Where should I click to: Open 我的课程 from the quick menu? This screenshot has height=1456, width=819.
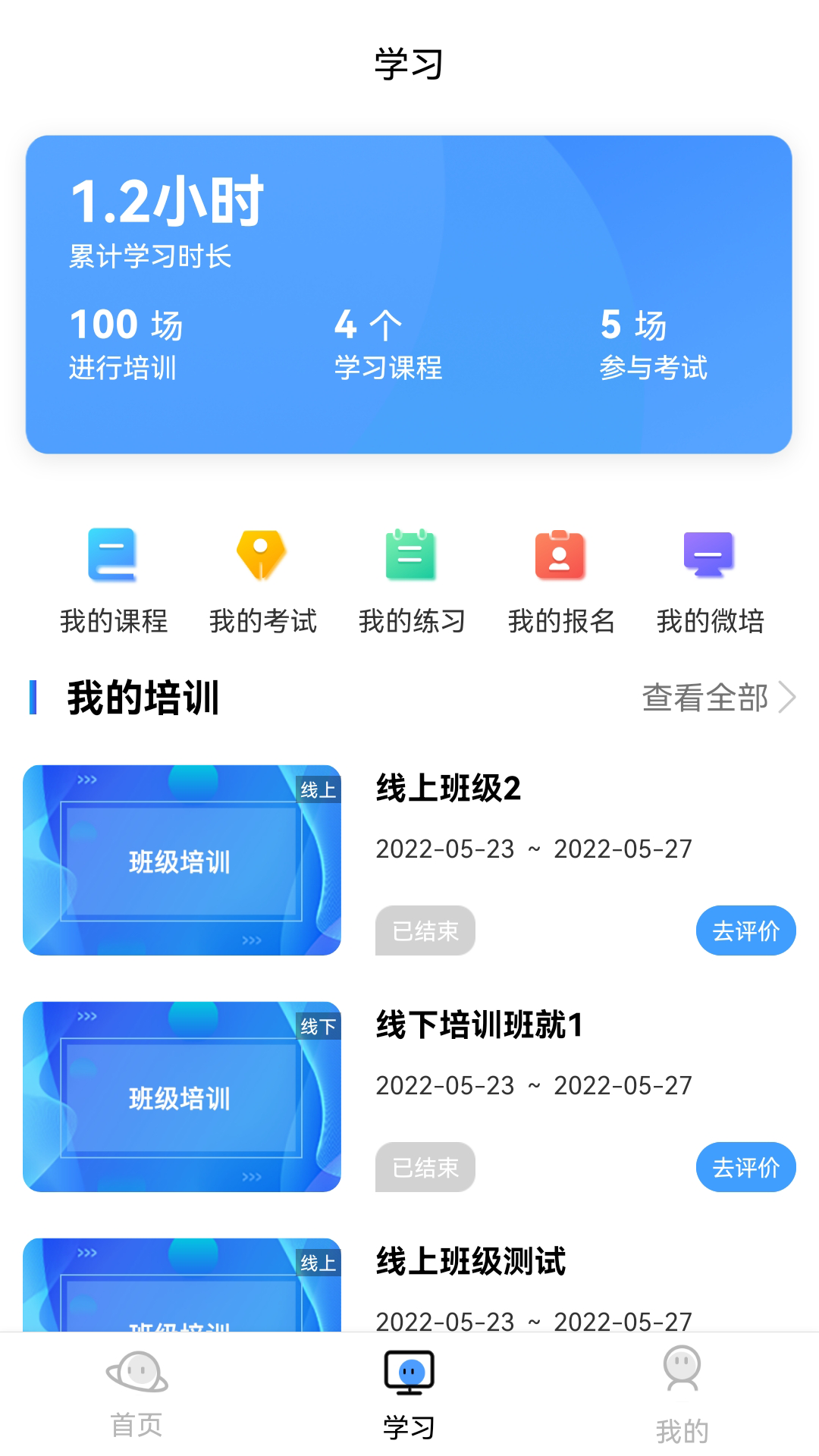(x=112, y=580)
